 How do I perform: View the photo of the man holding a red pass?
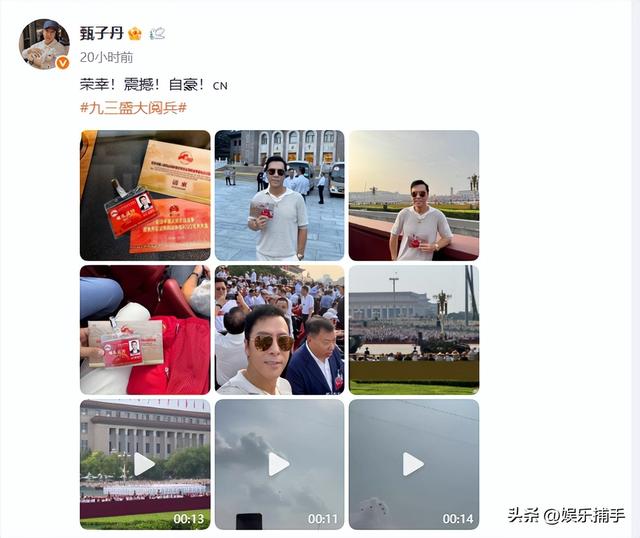coord(279,195)
